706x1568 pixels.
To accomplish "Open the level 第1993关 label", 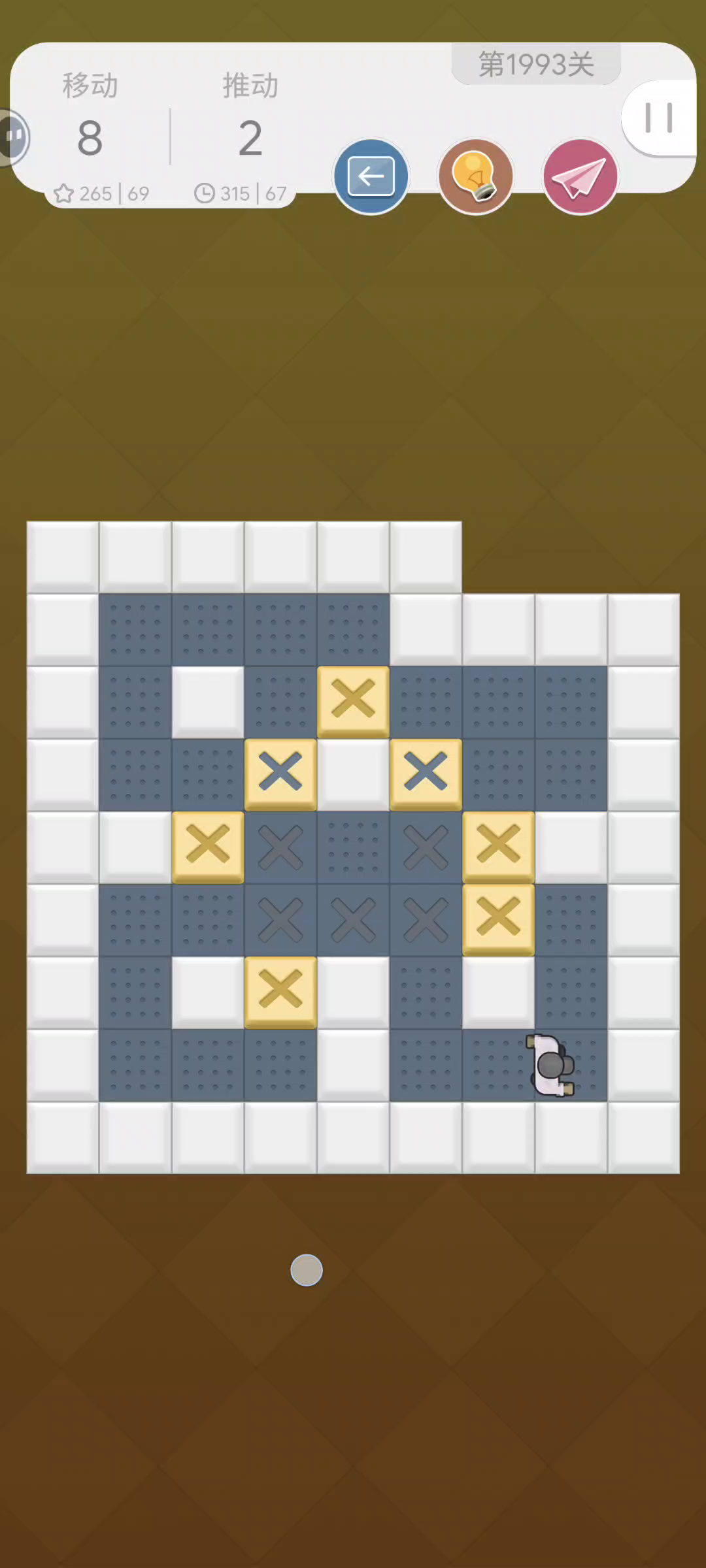I will pyautogui.click(x=536, y=64).
